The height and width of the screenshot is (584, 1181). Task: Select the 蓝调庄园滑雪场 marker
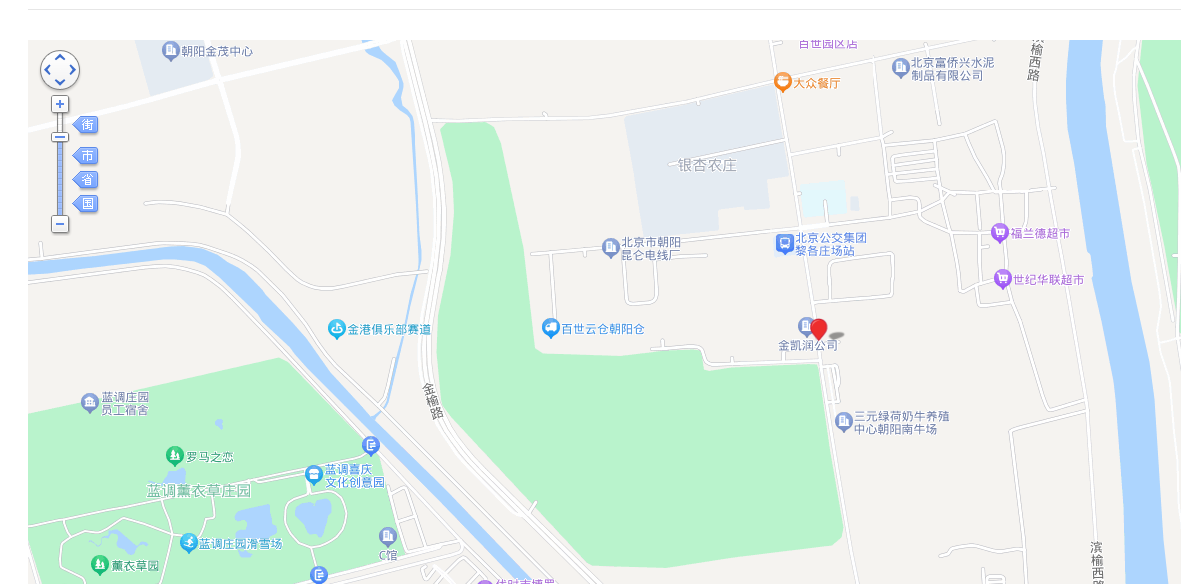coord(188,543)
